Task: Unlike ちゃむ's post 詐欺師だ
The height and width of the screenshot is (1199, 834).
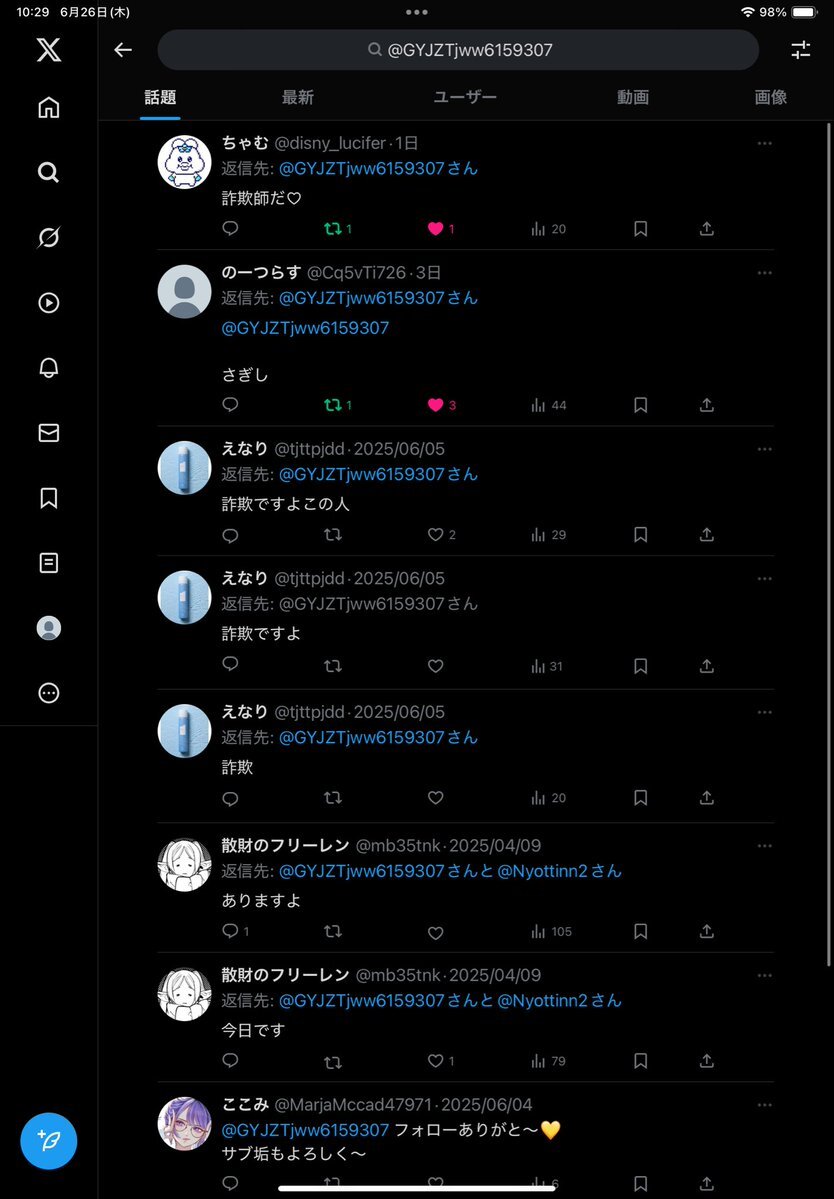Action: (x=435, y=229)
